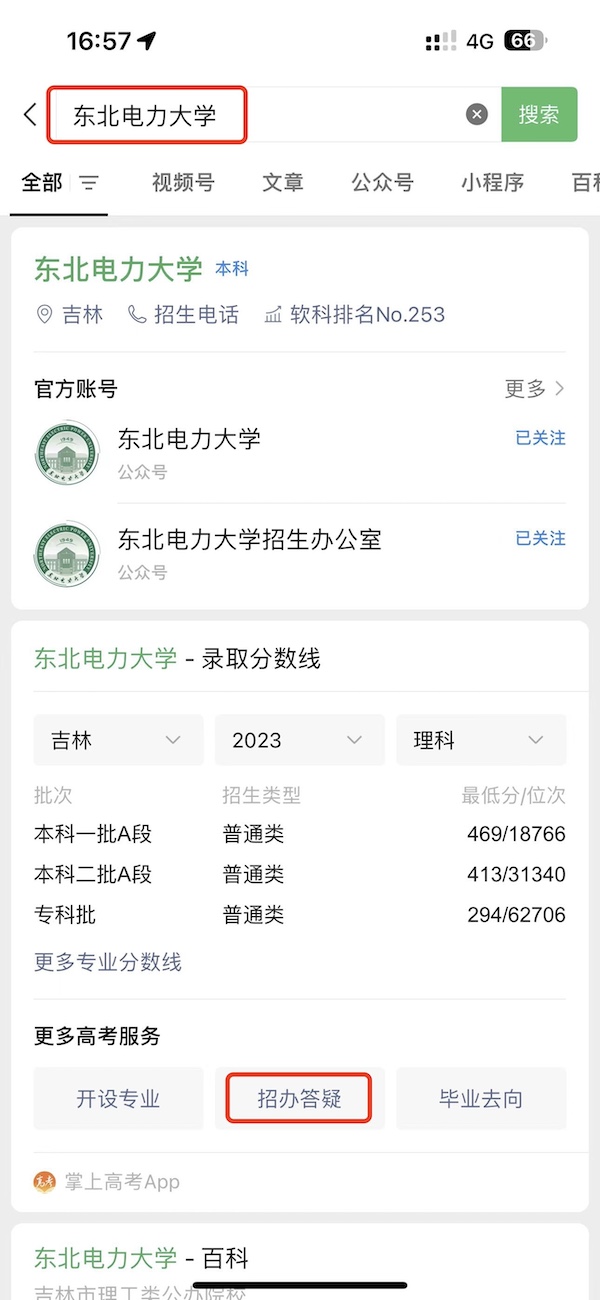Switch to the 文章 tab
The image size is (600, 1300).
point(283,183)
